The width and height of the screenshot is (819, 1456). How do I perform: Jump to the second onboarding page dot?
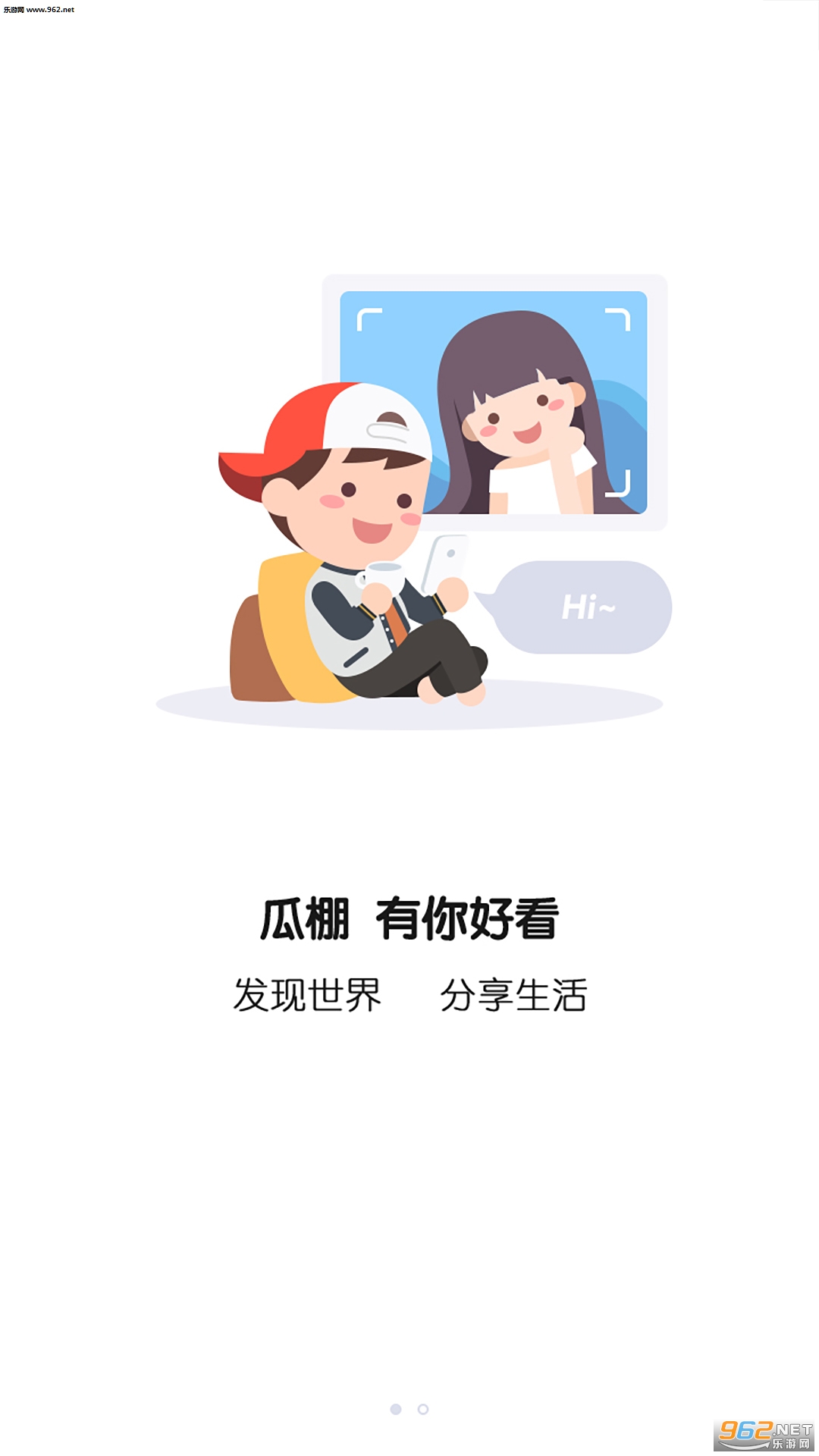[x=423, y=1409]
